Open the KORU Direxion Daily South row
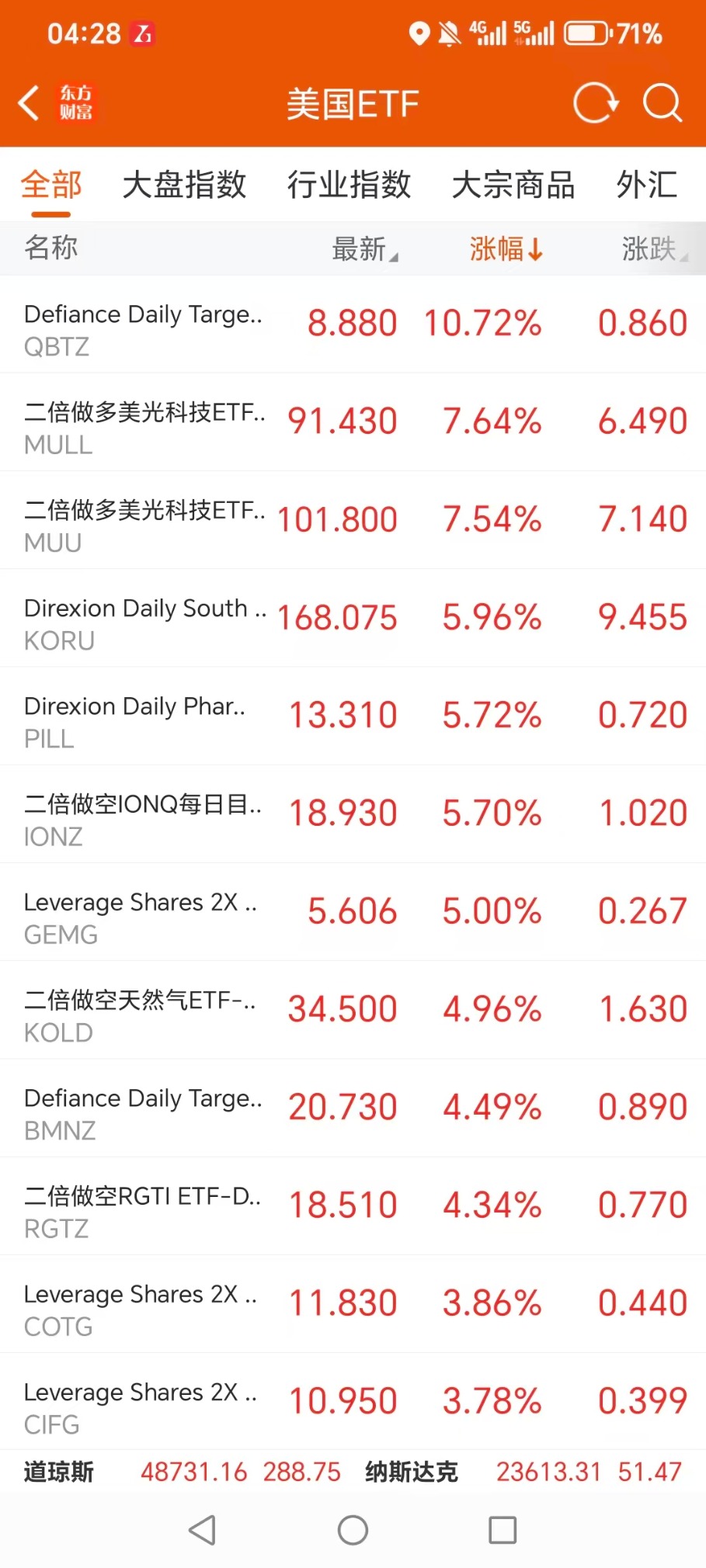706x1568 pixels. (353, 618)
